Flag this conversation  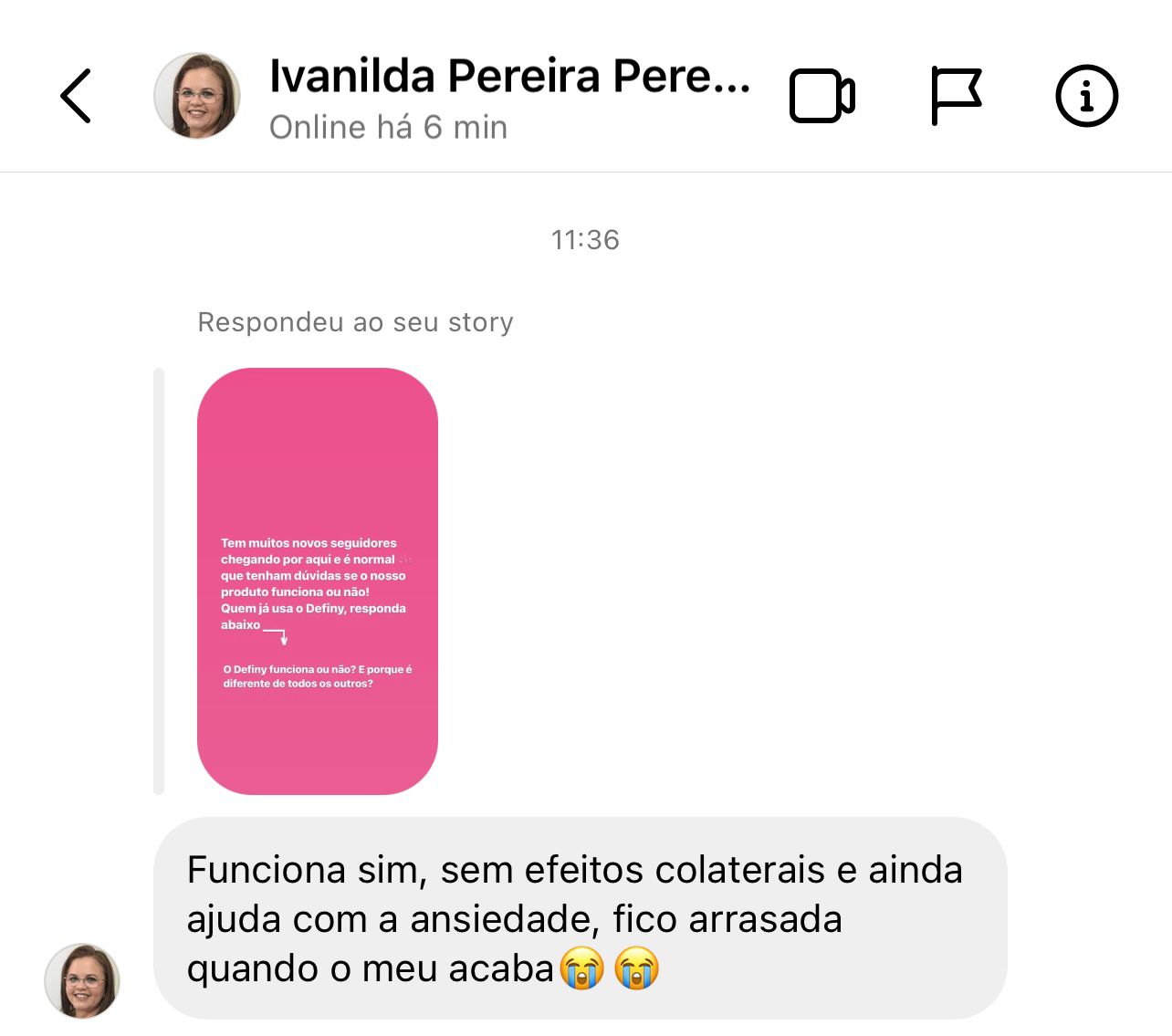click(956, 95)
